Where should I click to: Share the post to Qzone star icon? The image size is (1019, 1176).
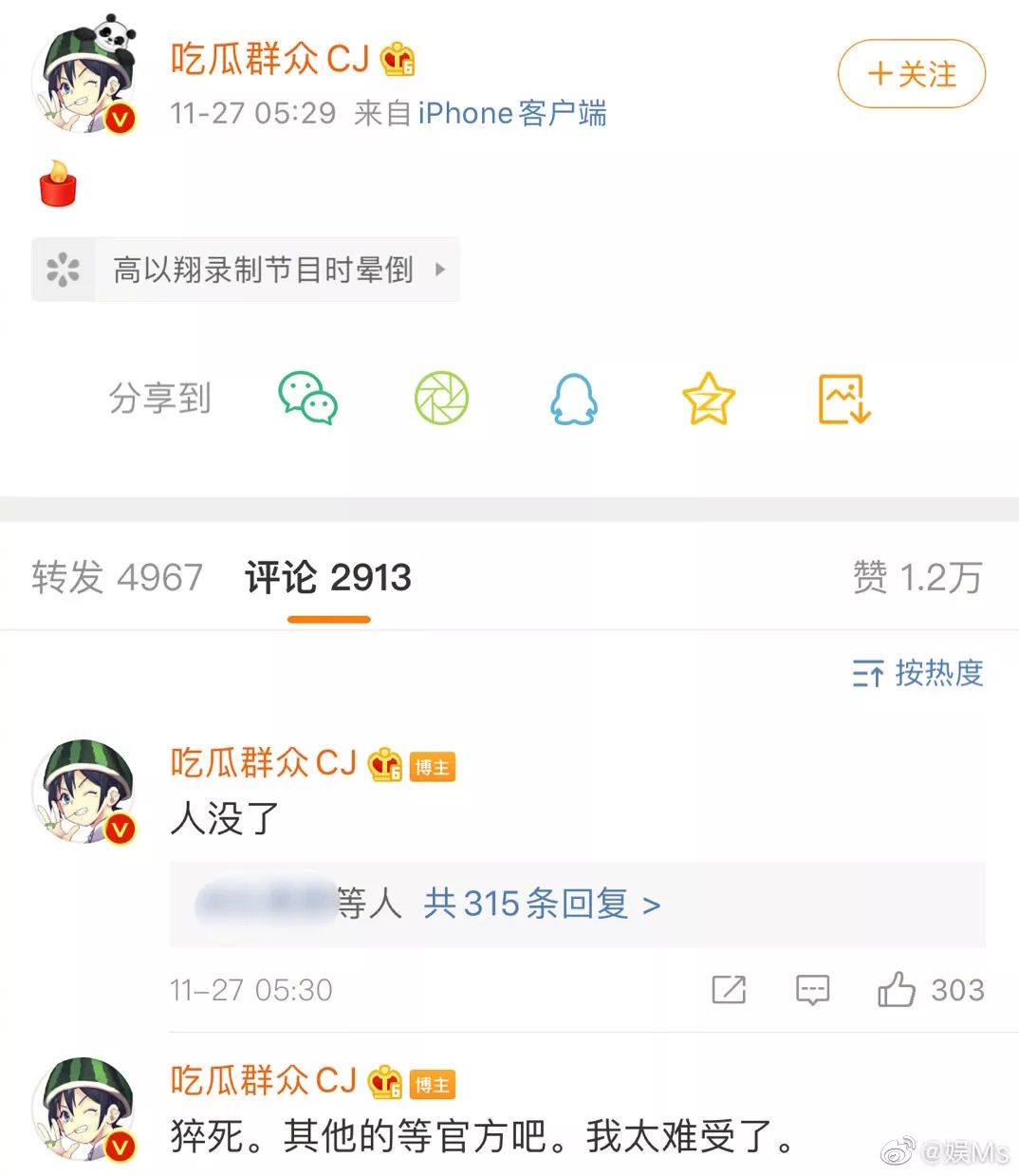708,399
